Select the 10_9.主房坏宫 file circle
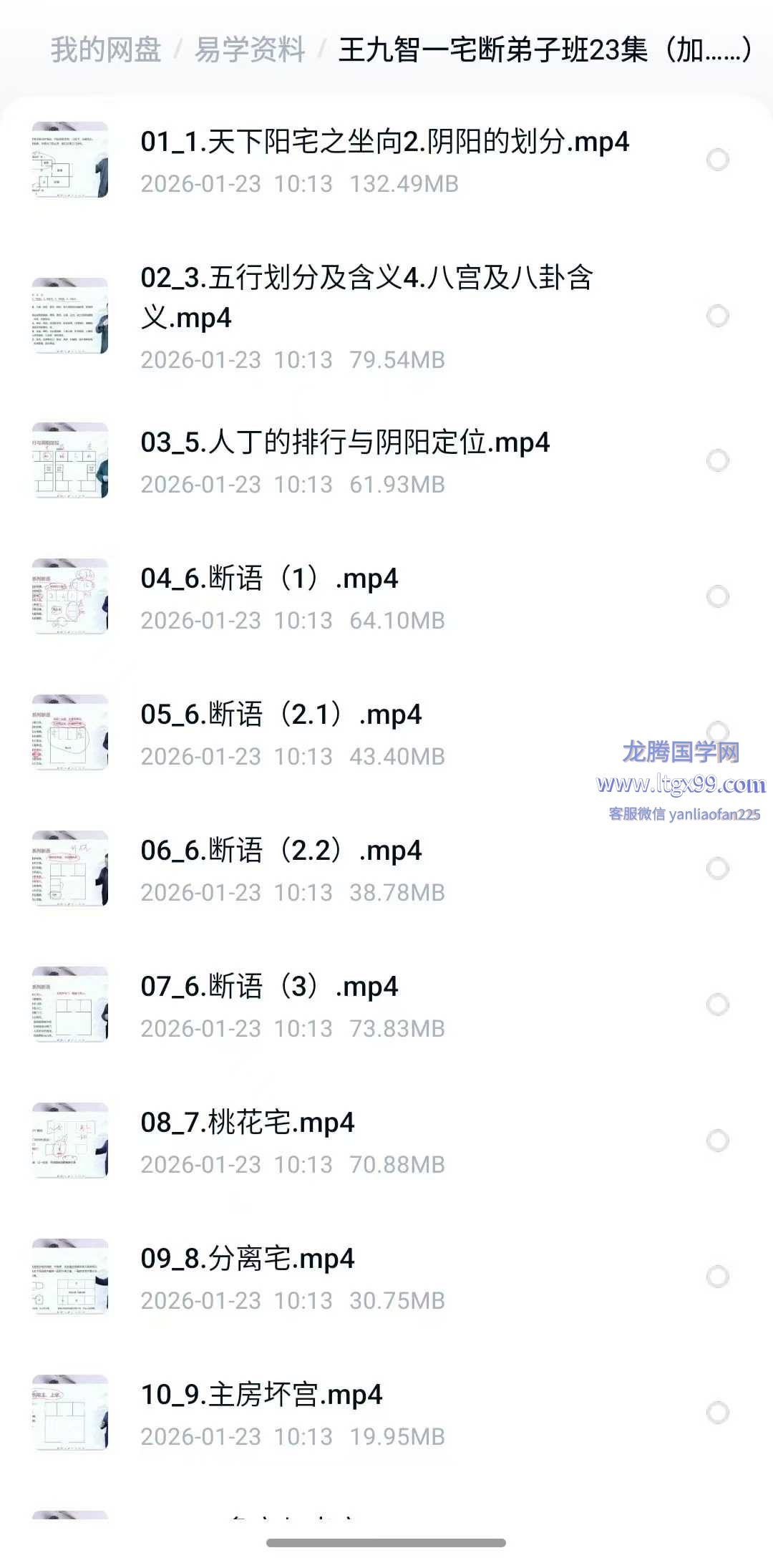 click(717, 1413)
